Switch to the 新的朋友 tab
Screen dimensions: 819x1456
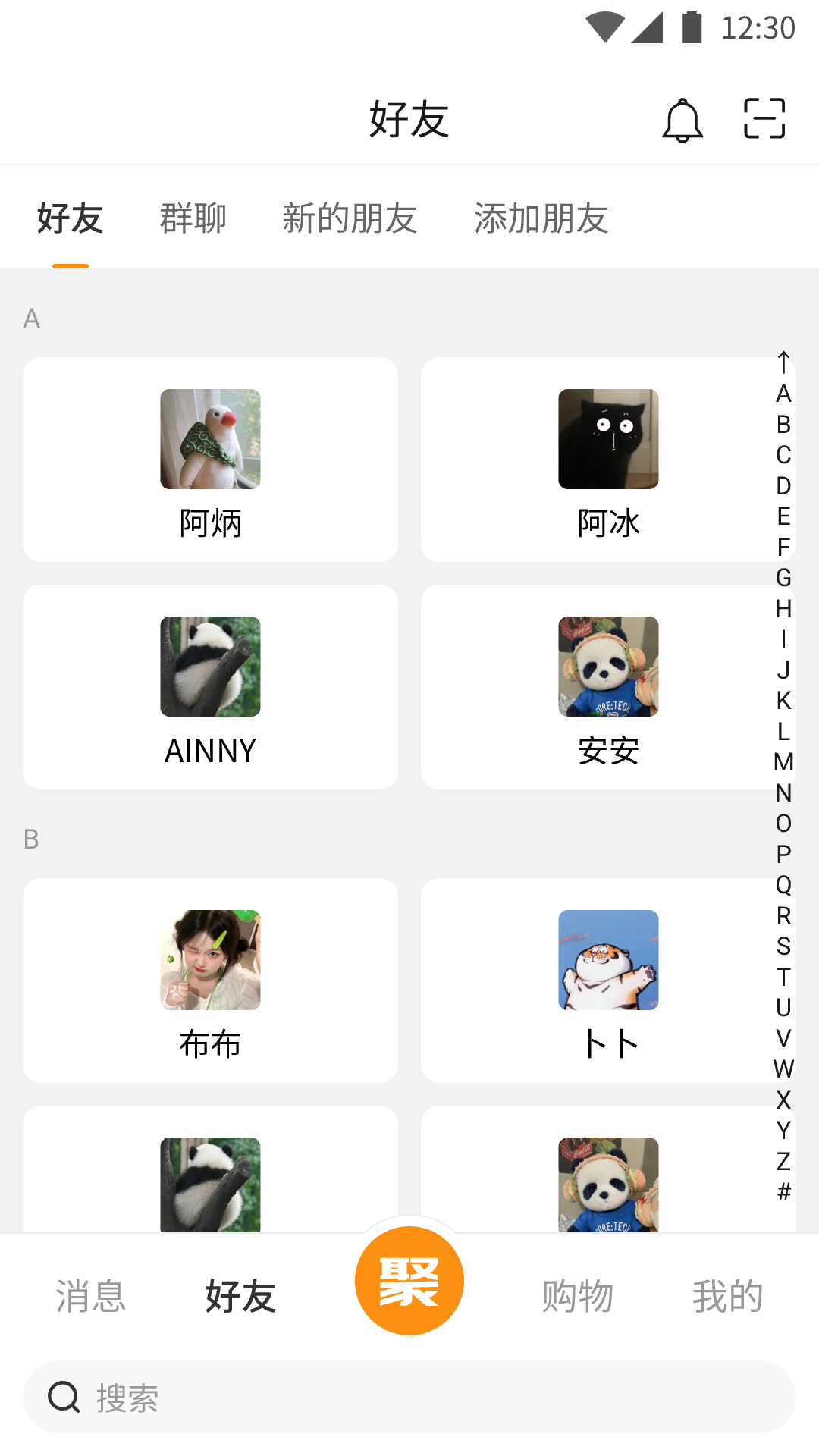350,218
